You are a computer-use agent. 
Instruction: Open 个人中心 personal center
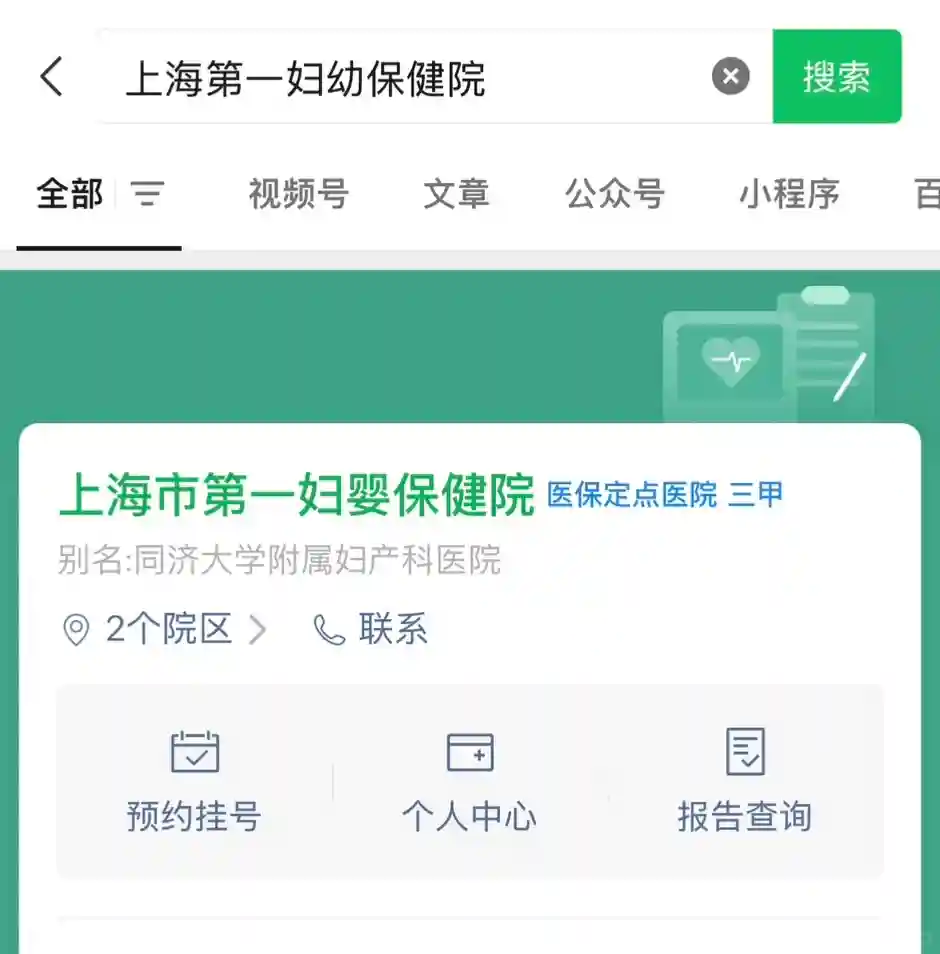(x=469, y=782)
